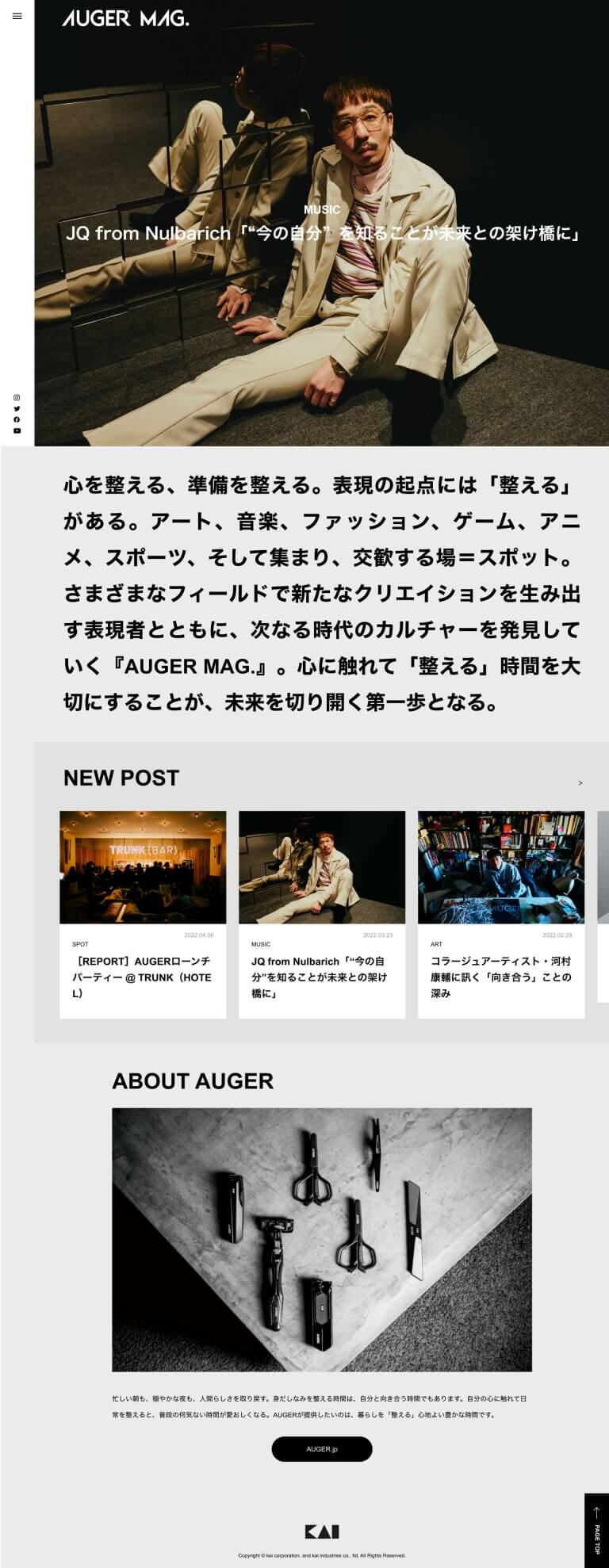Open the 河村康輔 interview article title

(x=500, y=977)
